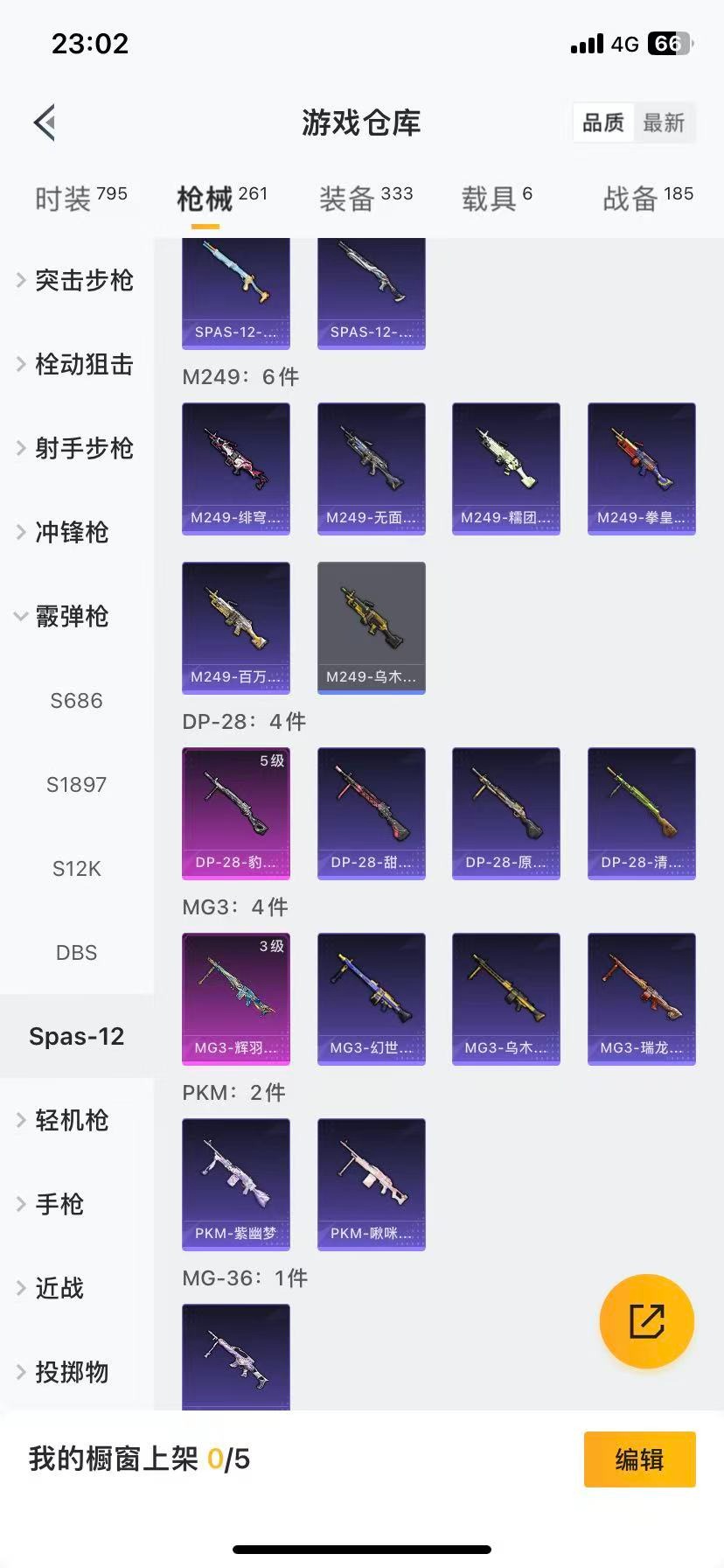Expand the 手枪 category
This screenshot has width=724, height=1568.
click(58, 1204)
